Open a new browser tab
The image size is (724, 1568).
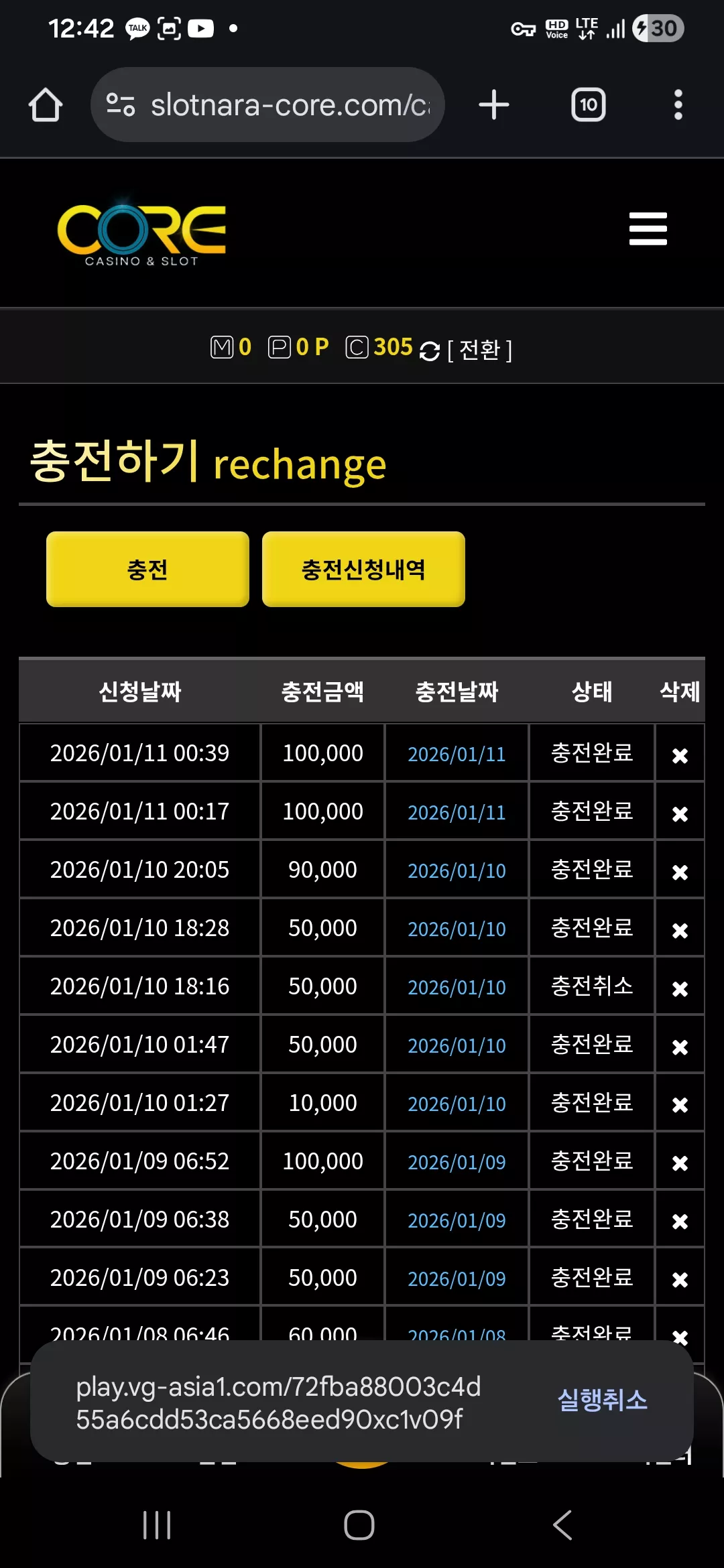[494, 105]
